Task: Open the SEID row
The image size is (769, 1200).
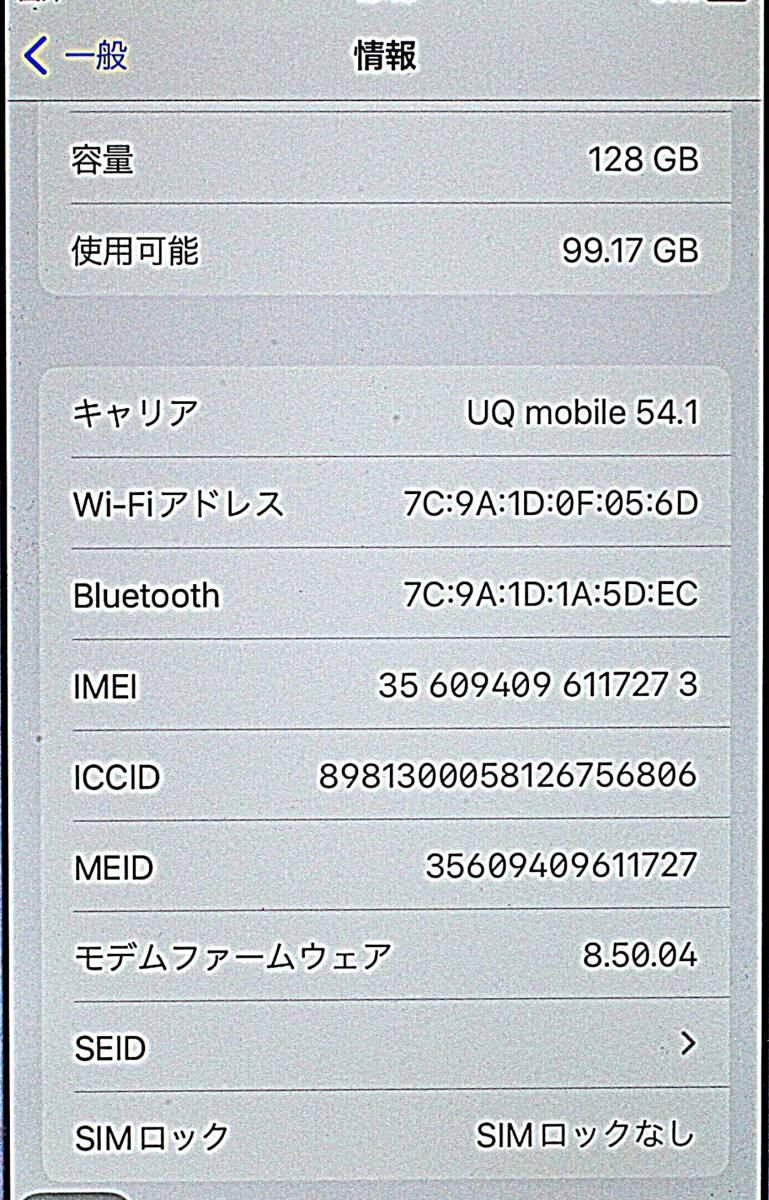Action: (x=384, y=1046)
